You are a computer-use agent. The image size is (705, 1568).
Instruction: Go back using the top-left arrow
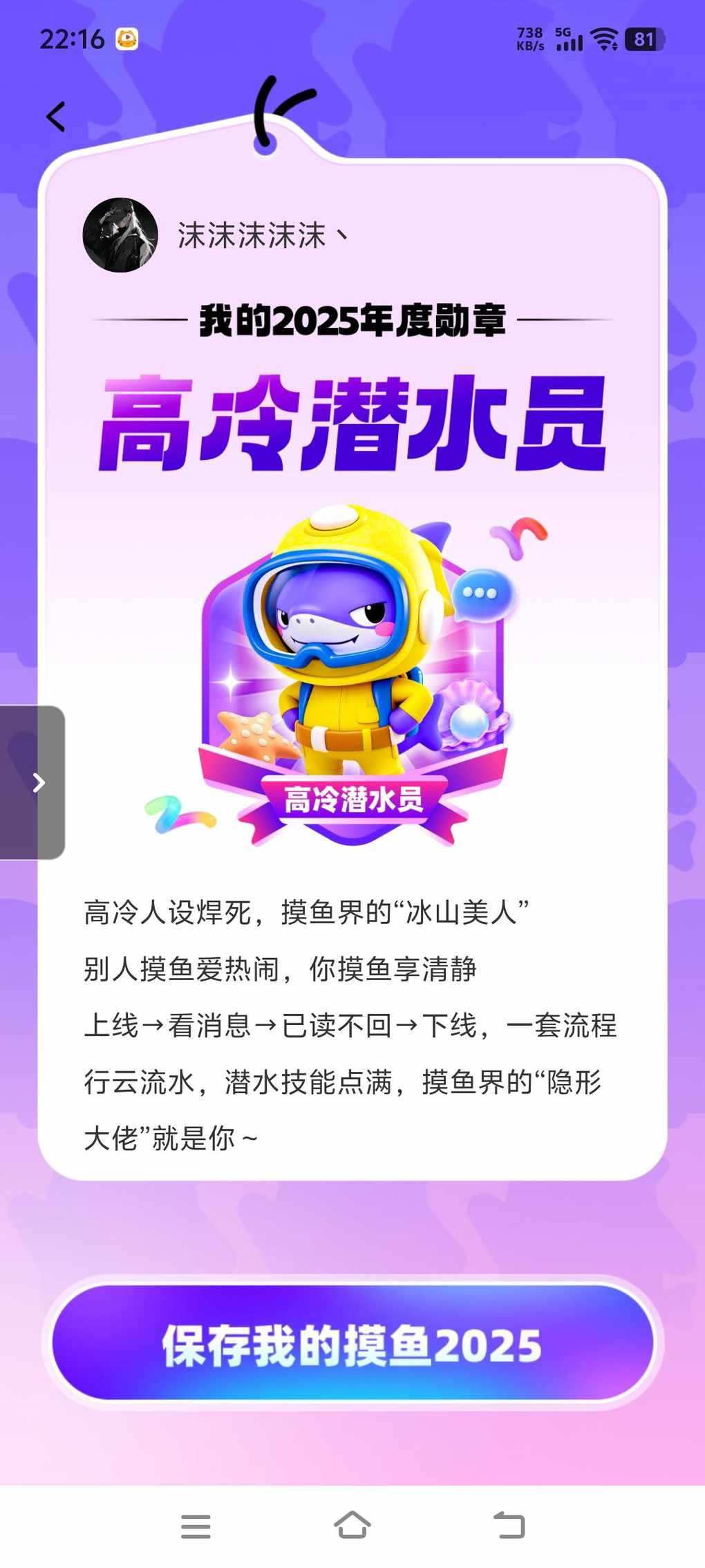pyautogui.click(x=56, y=116)
